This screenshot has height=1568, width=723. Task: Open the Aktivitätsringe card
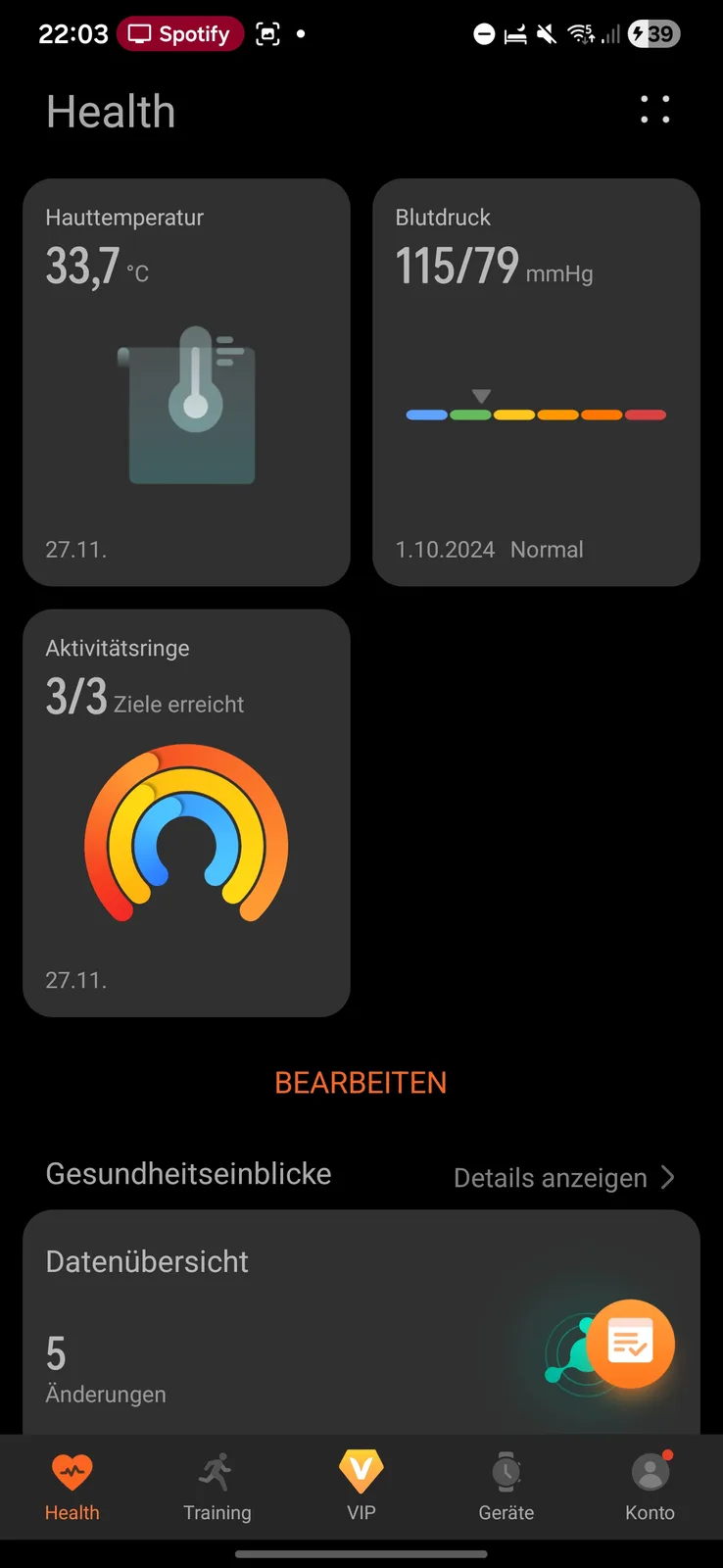tap(186, 812)
